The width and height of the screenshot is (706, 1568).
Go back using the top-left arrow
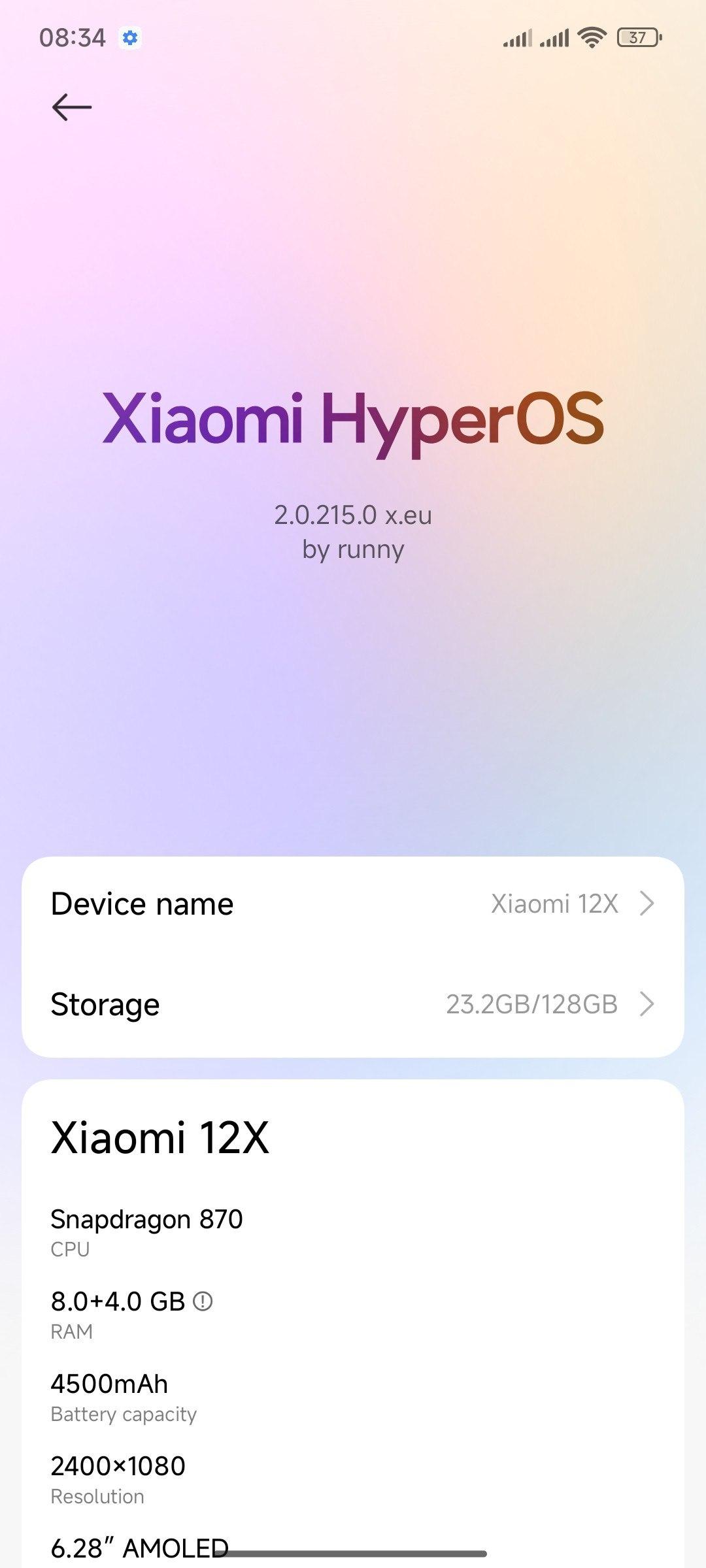71,107
